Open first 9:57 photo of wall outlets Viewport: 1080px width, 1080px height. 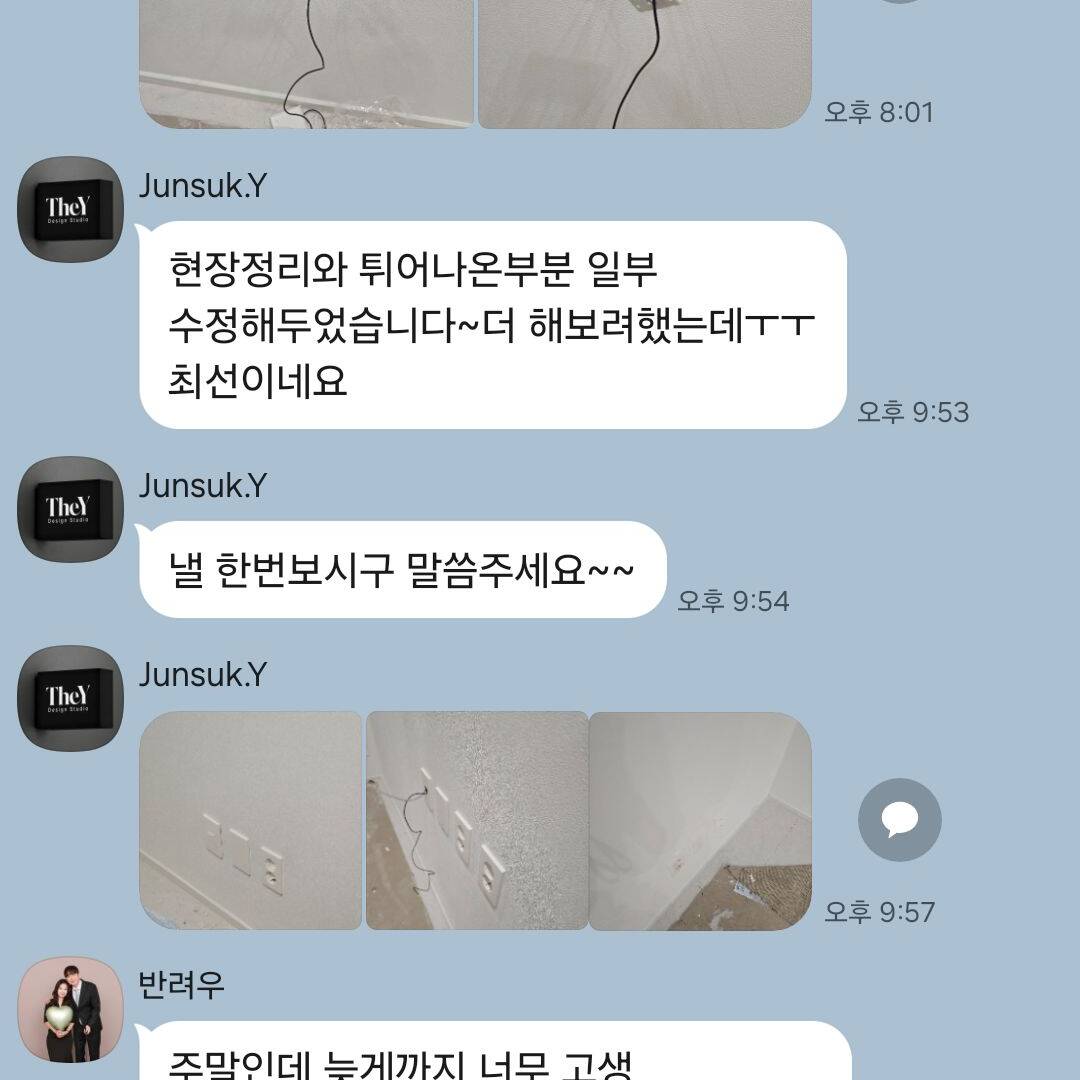tap(251, 820)
